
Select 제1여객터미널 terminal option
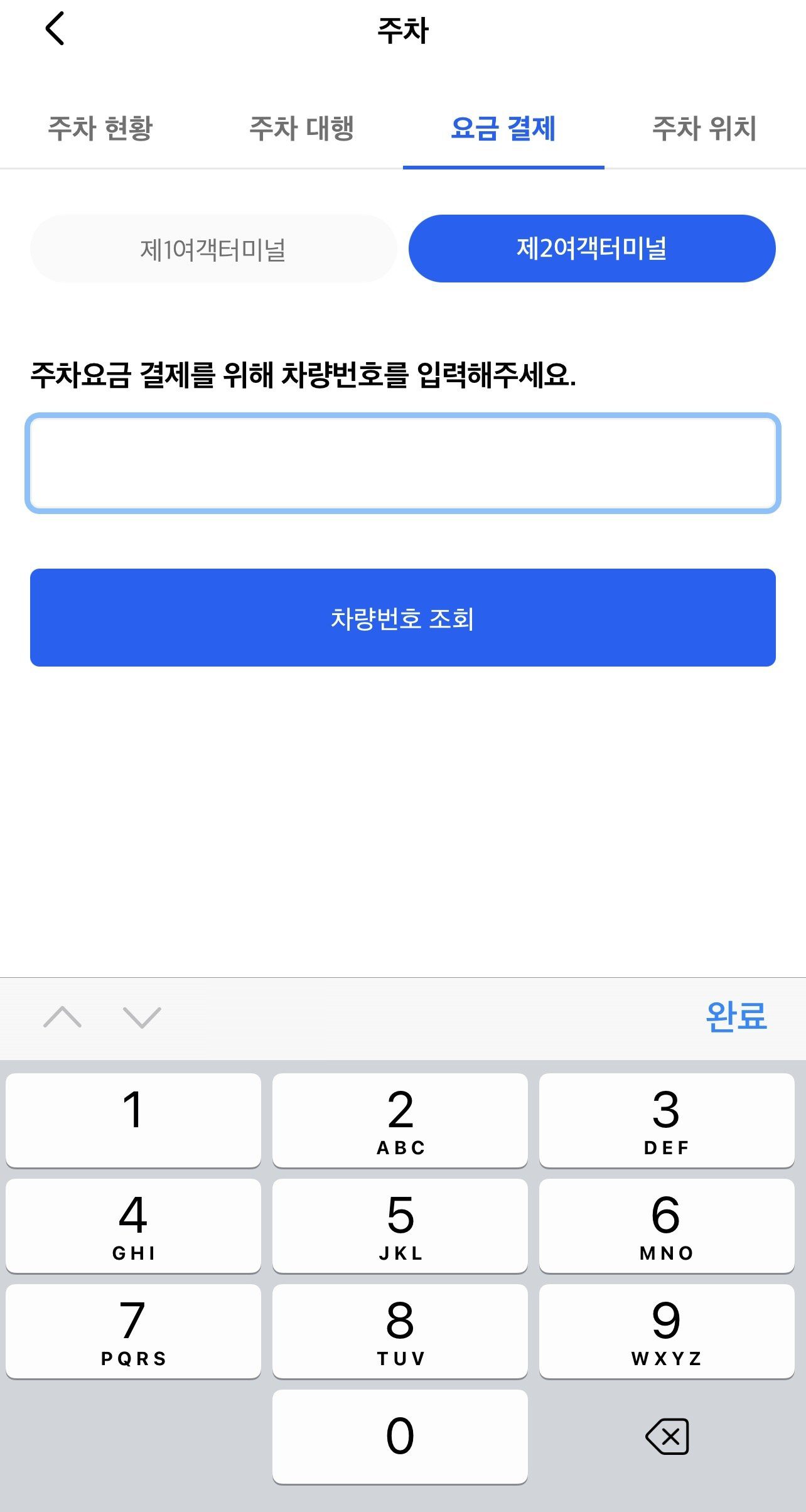[213, 249]
